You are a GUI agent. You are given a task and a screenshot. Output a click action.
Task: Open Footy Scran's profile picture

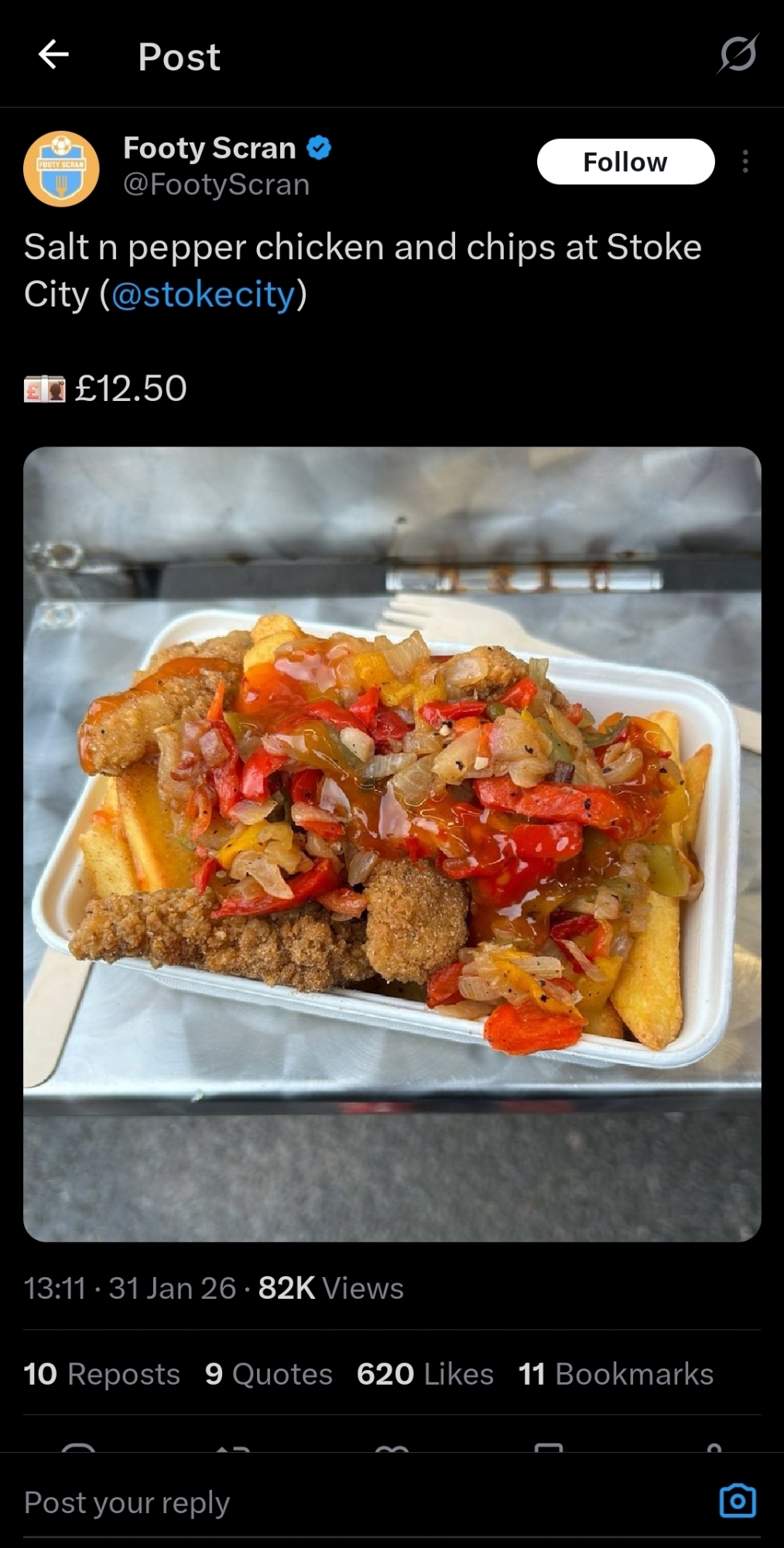(61, 168)
